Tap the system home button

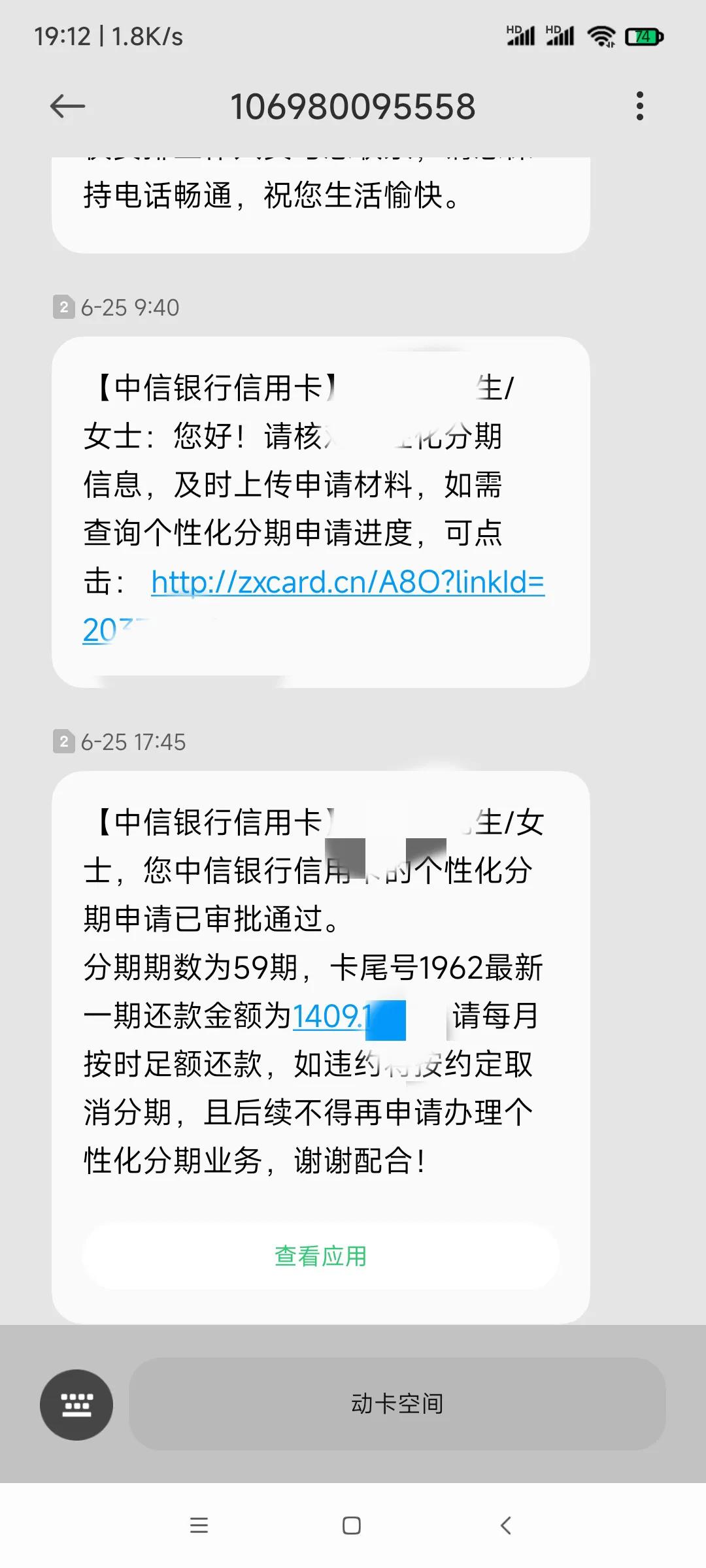point(352,1526)
